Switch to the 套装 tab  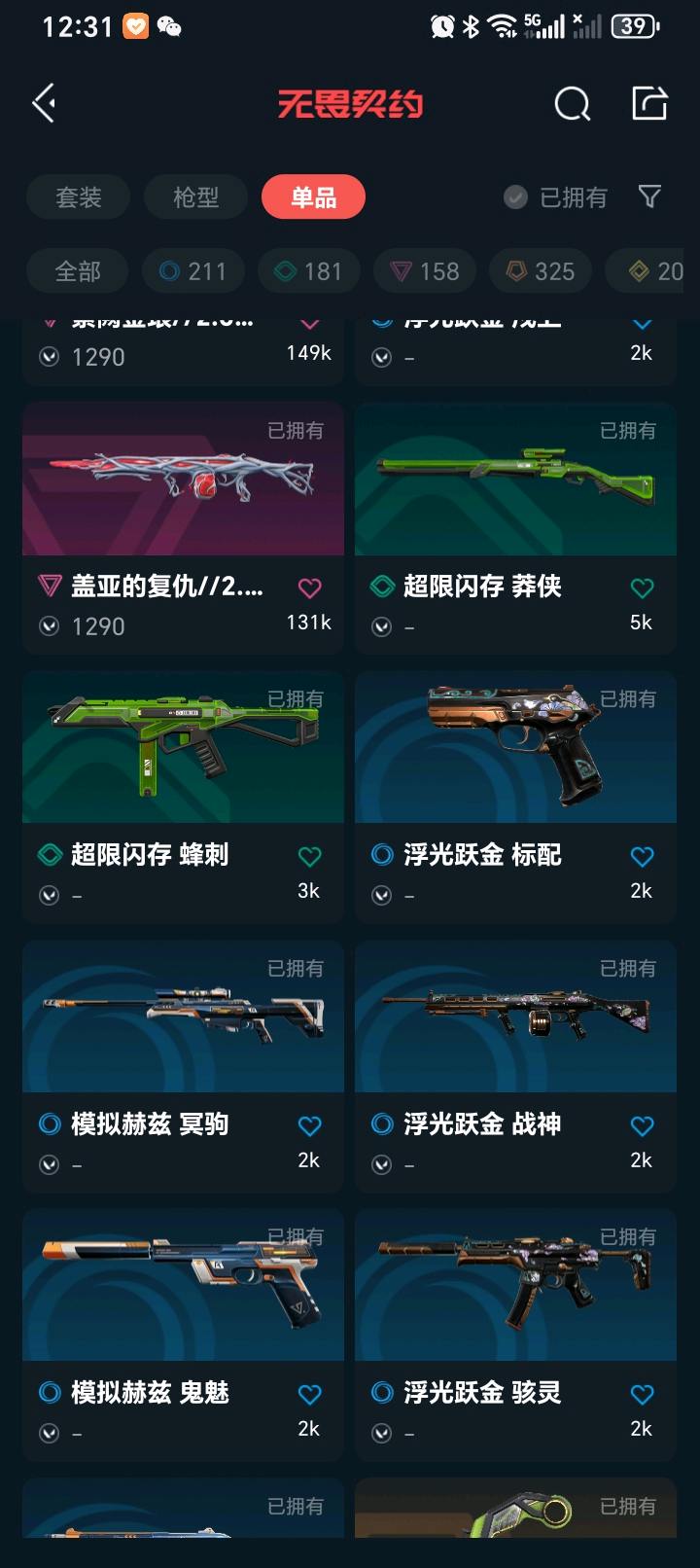point(78,197)
